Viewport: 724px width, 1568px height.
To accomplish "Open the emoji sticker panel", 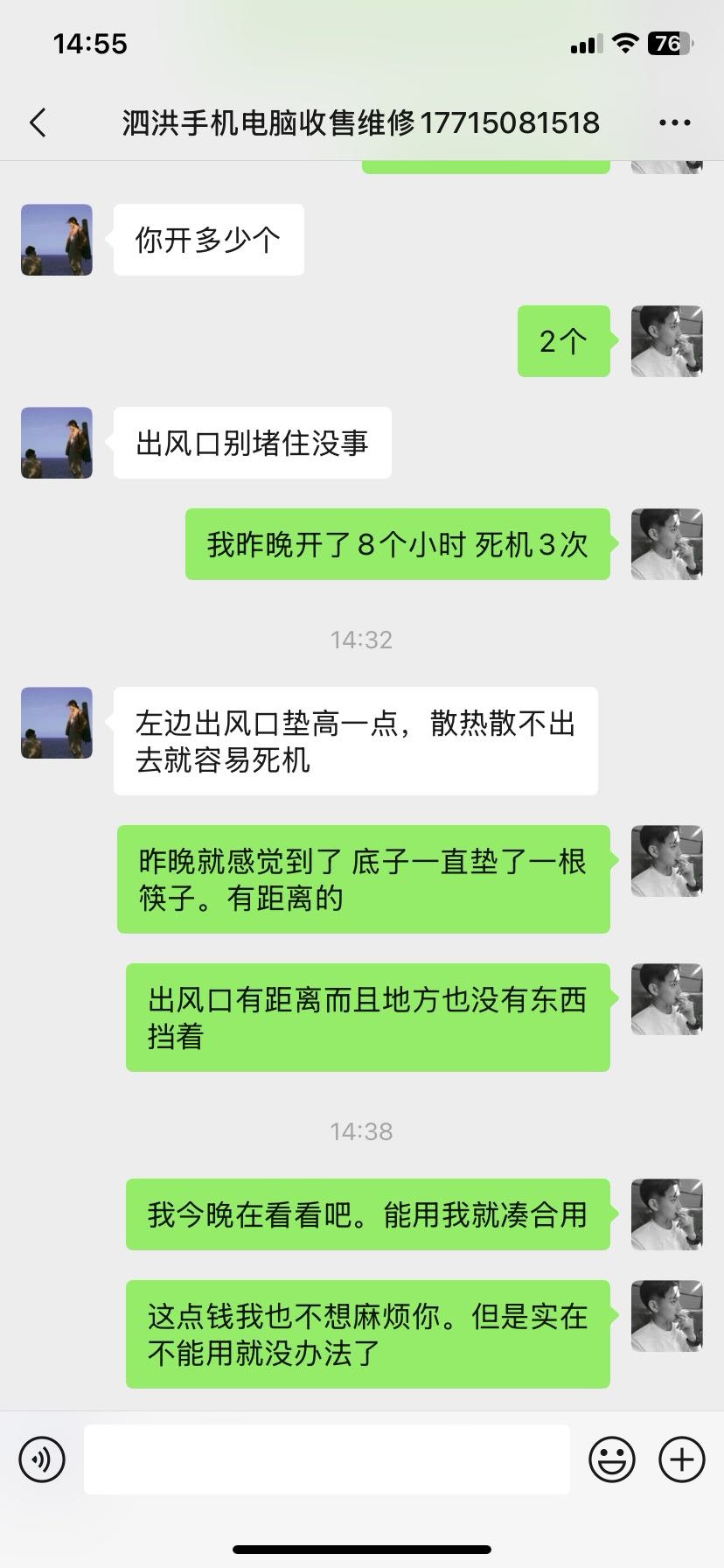I will [x=611, y=1459].
